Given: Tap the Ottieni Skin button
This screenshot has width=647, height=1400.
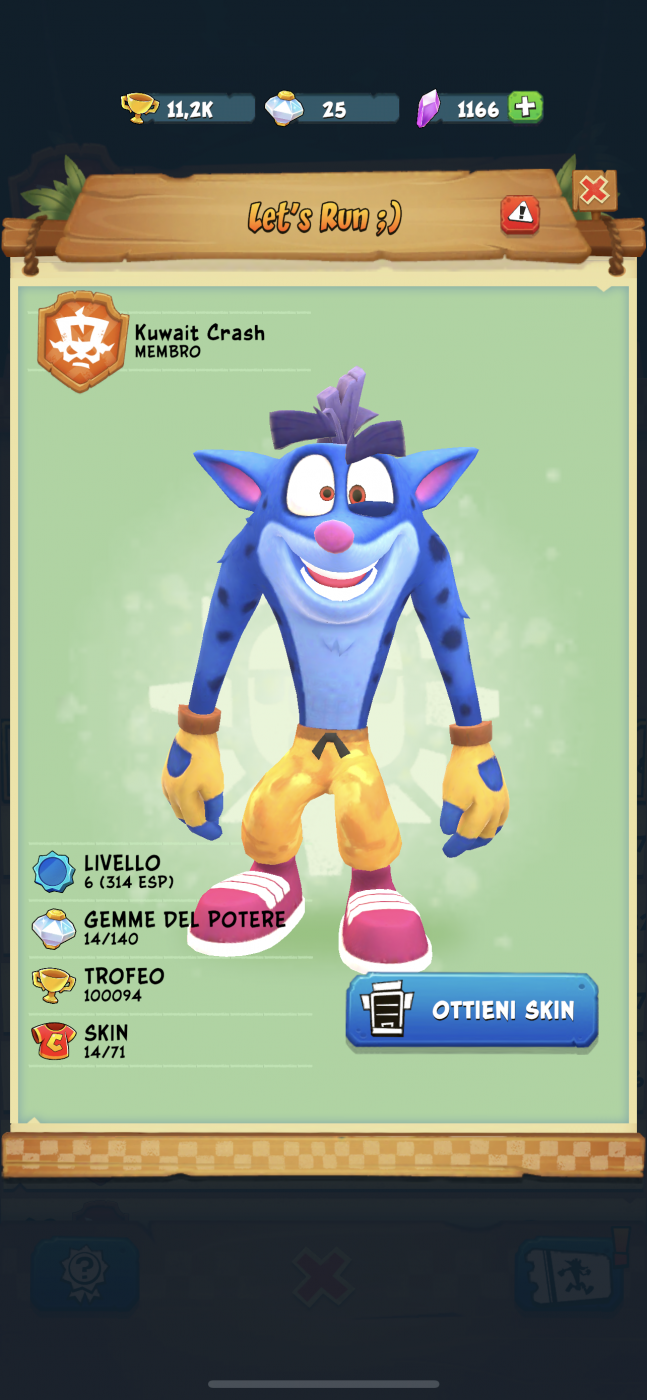Looking at the screenshot, I should [472, 1010].
